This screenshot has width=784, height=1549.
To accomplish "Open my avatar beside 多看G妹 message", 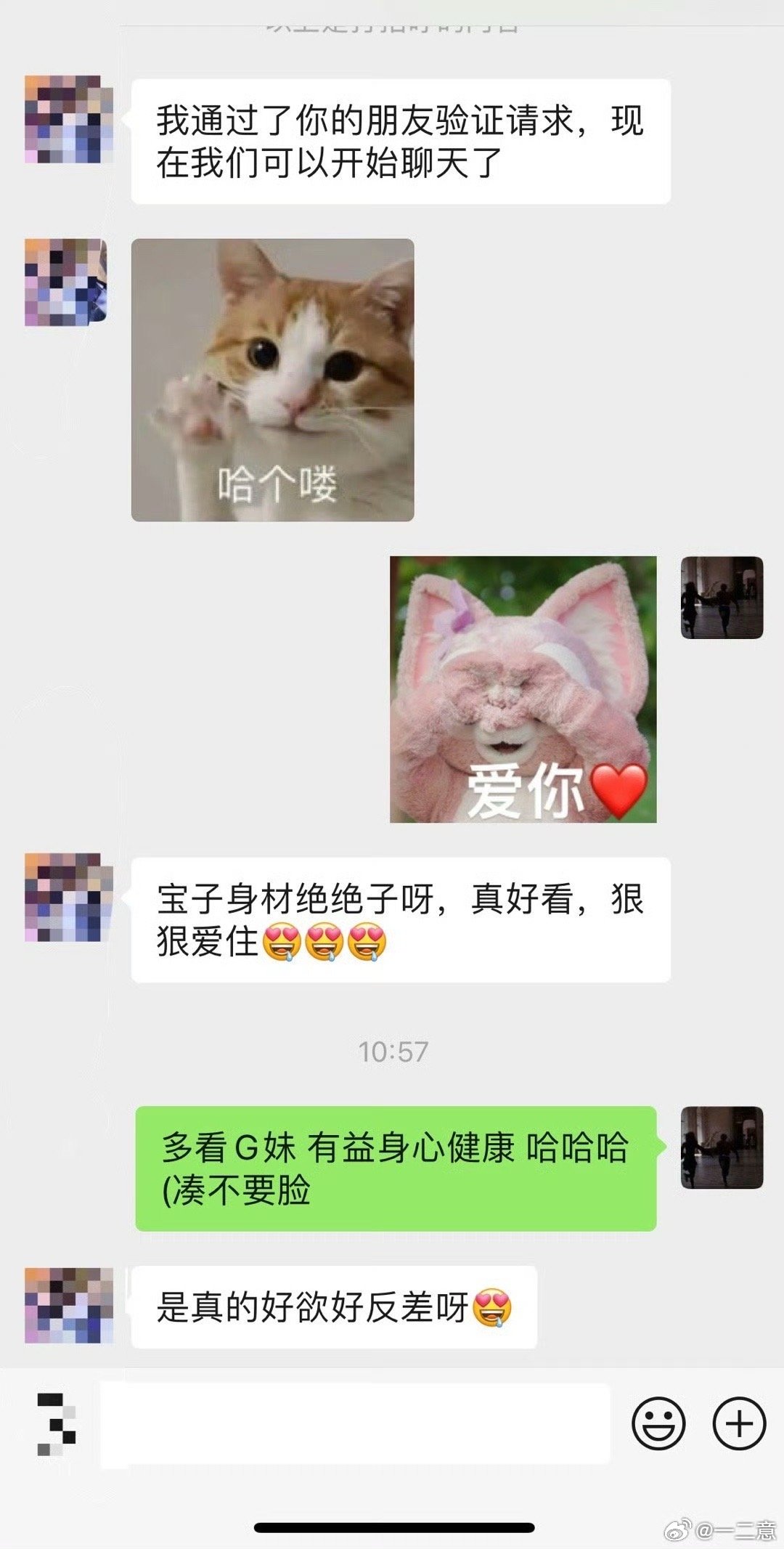I will (x=721, y=1147).
